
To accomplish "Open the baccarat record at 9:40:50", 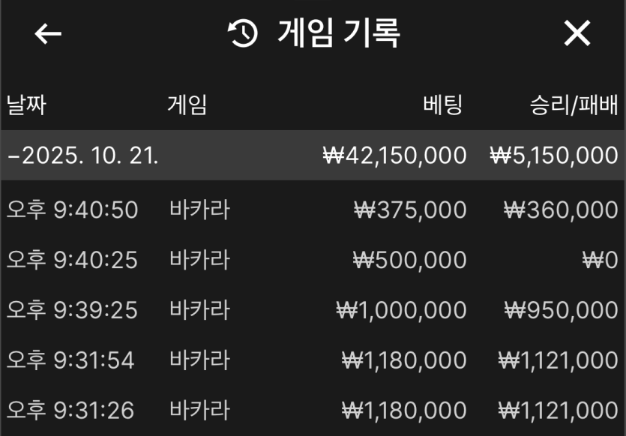I will pyautogui.click(x=312, y=210).
